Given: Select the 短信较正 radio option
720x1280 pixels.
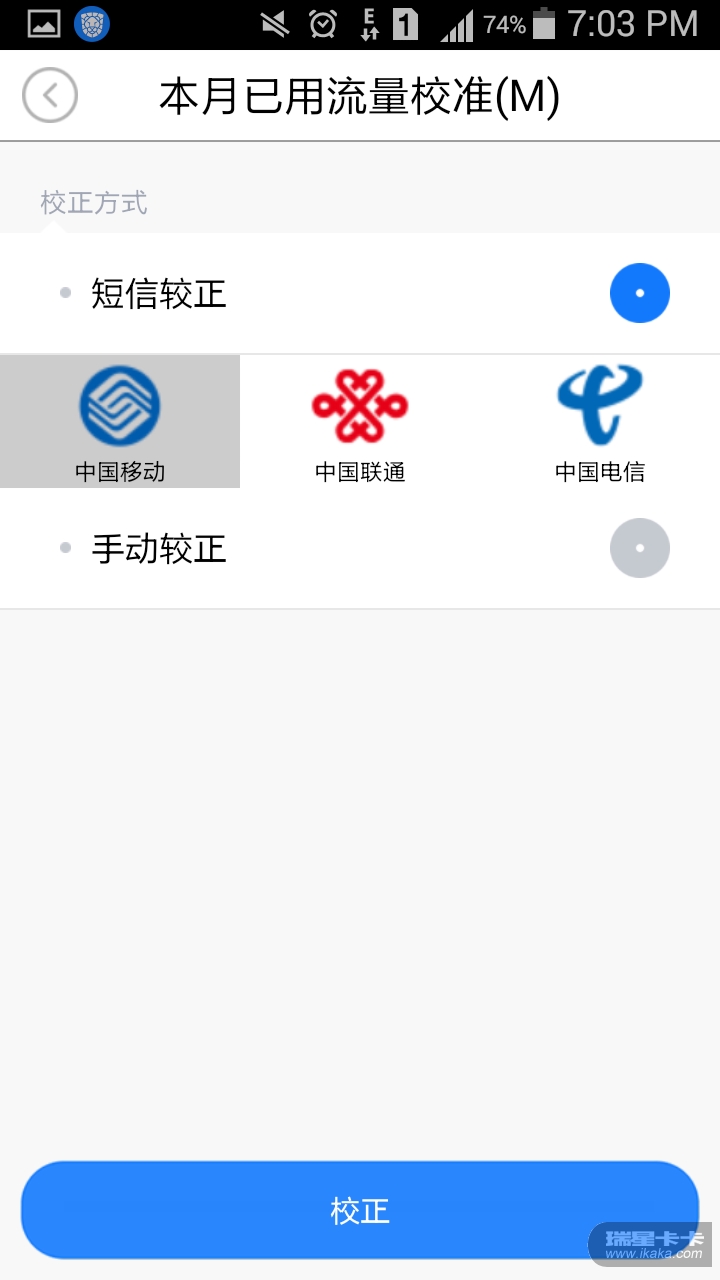Looking at the screenshot, I should (x=639, y=293).
